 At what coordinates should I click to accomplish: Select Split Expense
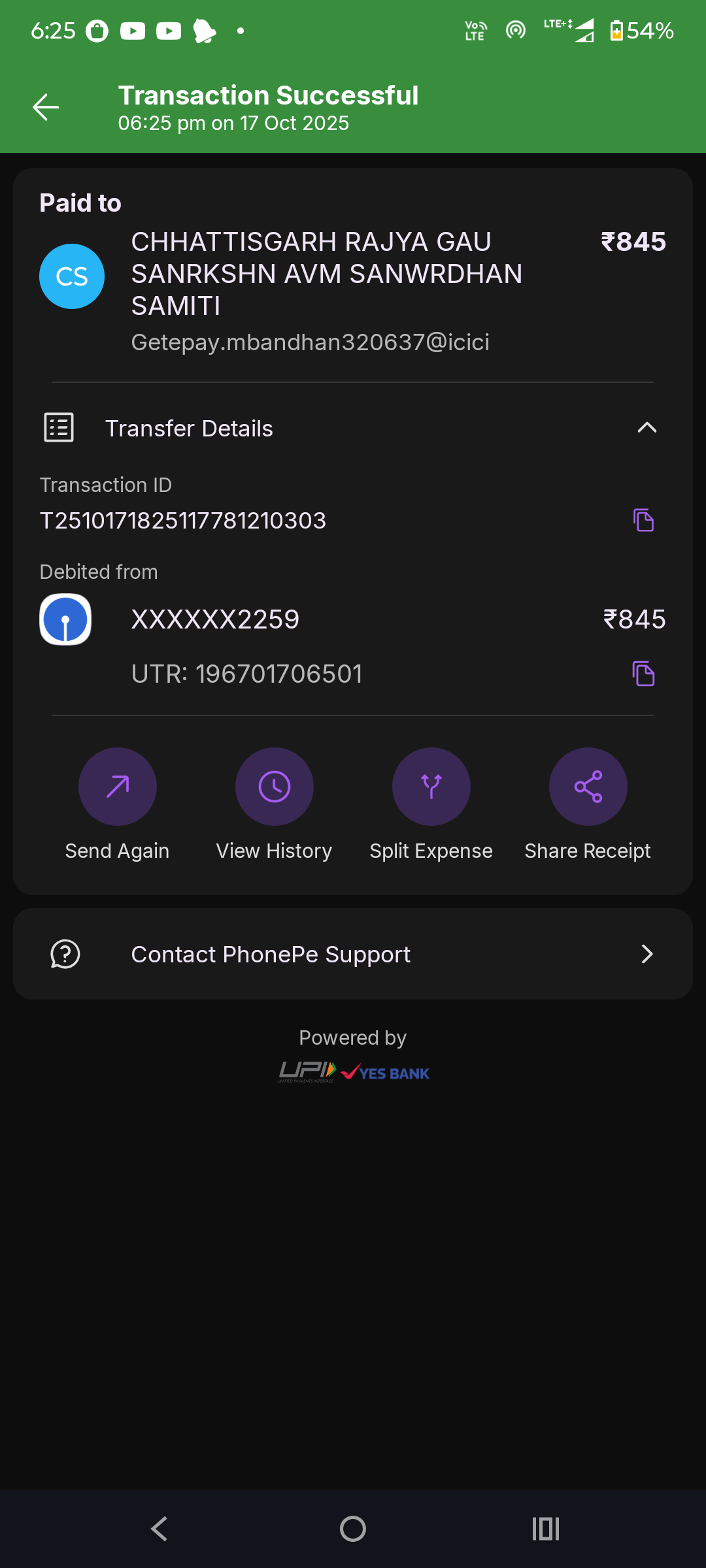(x=431, y=787)
